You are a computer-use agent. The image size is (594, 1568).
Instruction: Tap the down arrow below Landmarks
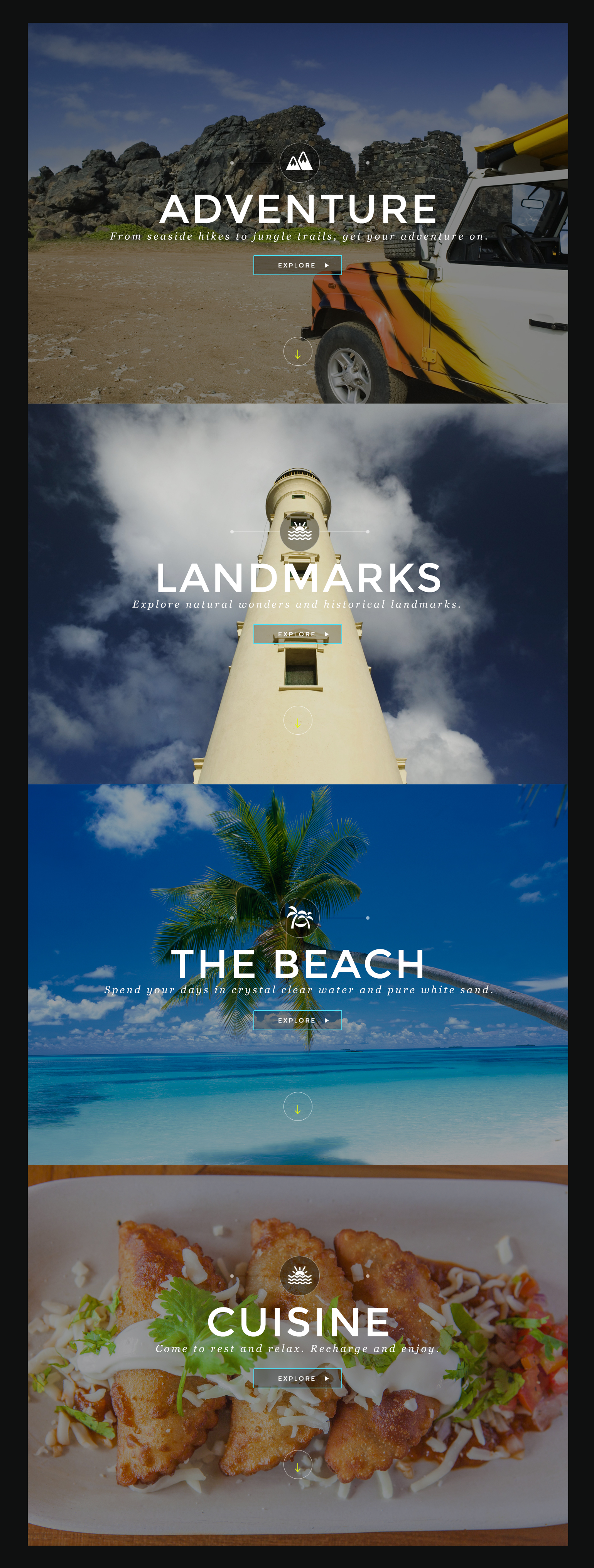(x=297, y=721)
